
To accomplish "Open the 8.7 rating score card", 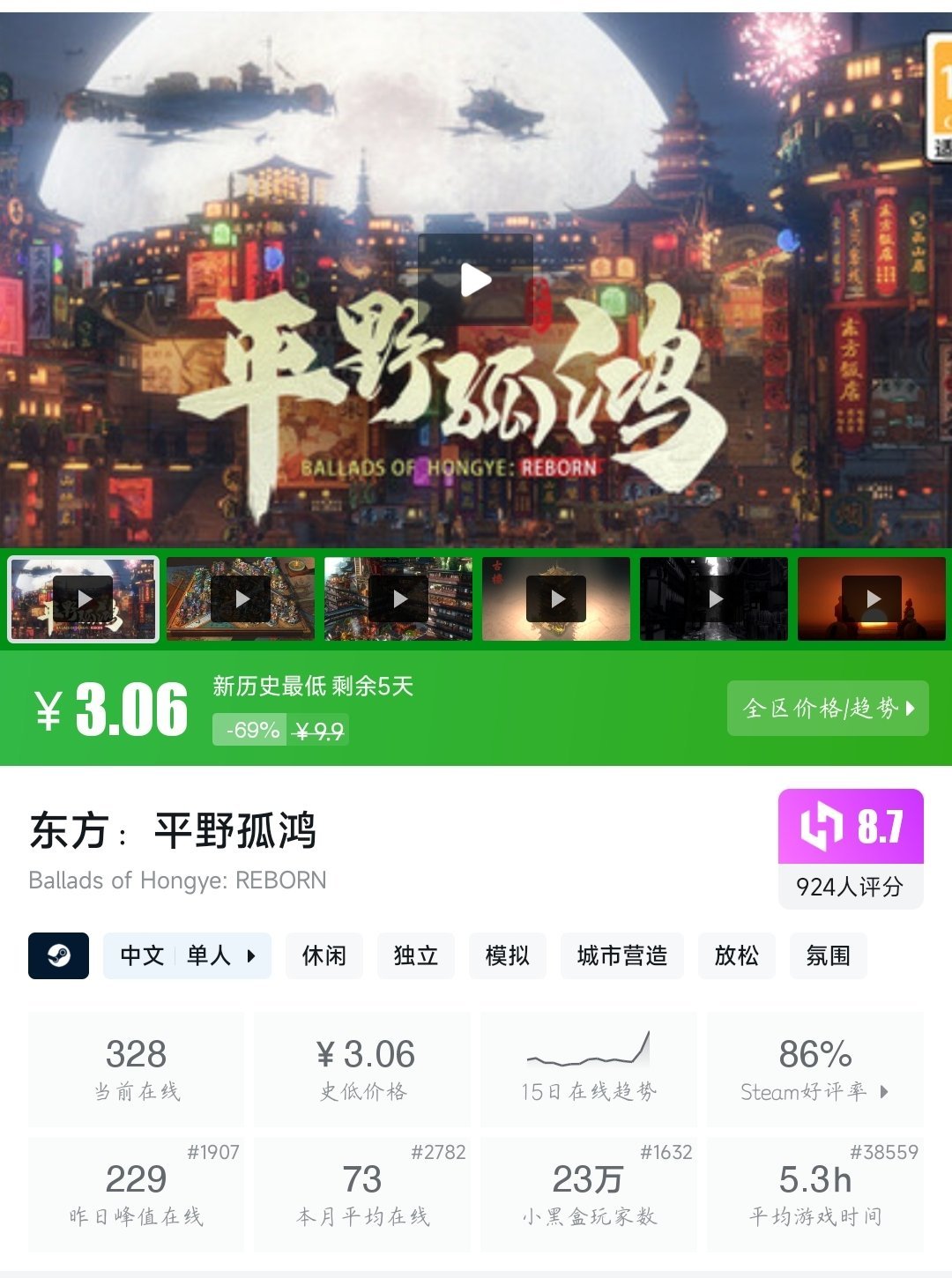I will tap(851, 848).
